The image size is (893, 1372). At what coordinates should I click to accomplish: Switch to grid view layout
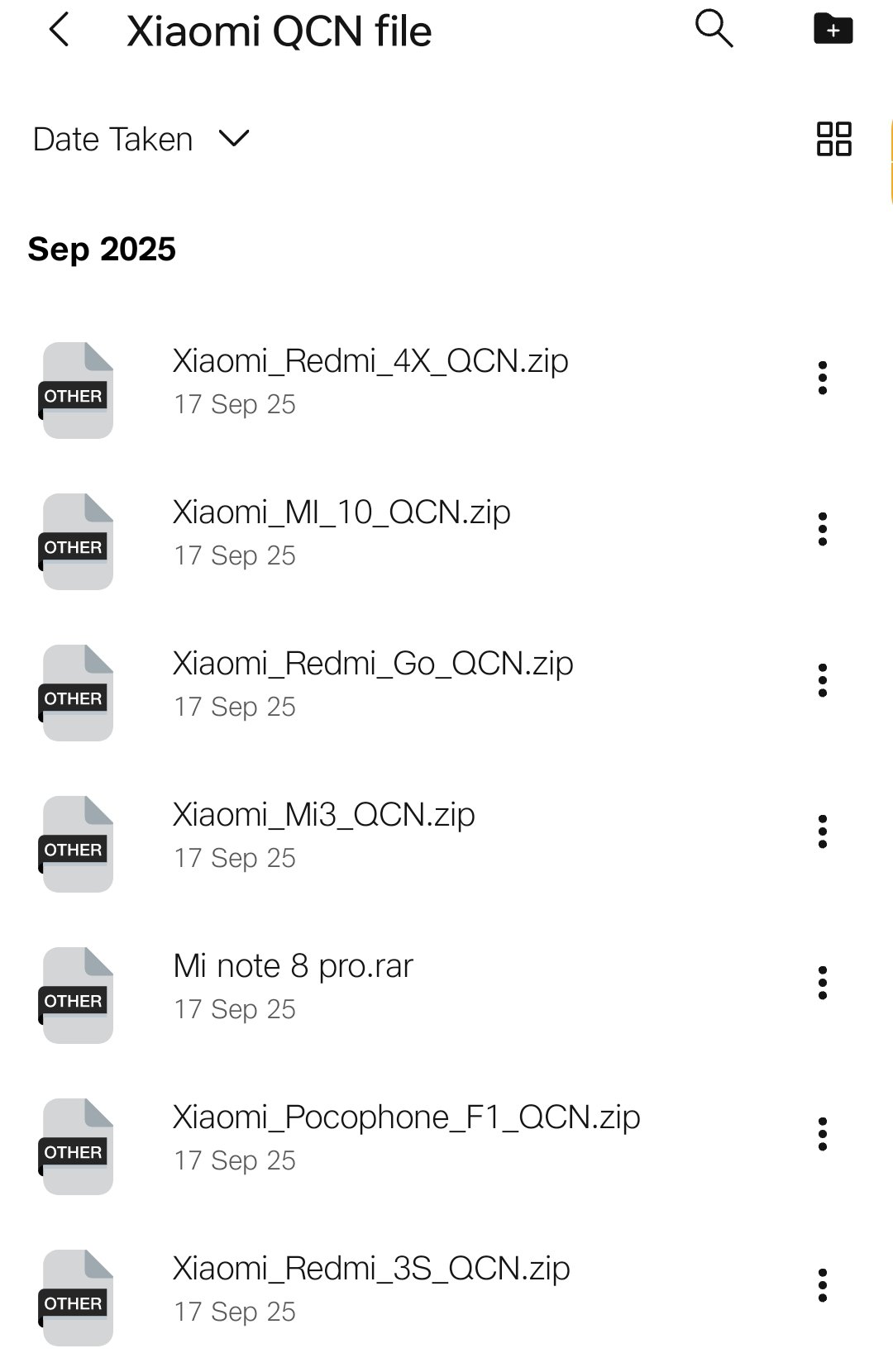click(833, 139)
